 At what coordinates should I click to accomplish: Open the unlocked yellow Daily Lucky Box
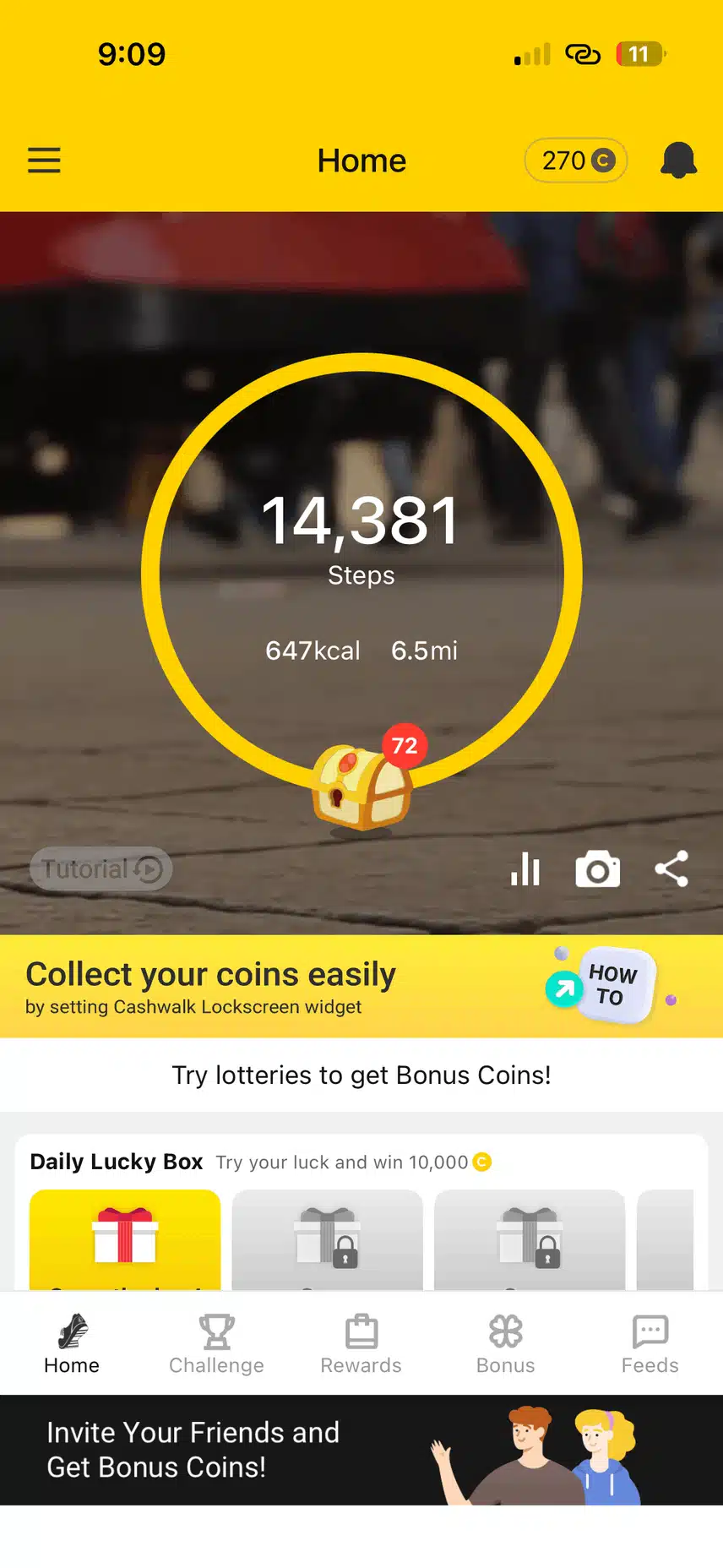[x=125, y=1239]
